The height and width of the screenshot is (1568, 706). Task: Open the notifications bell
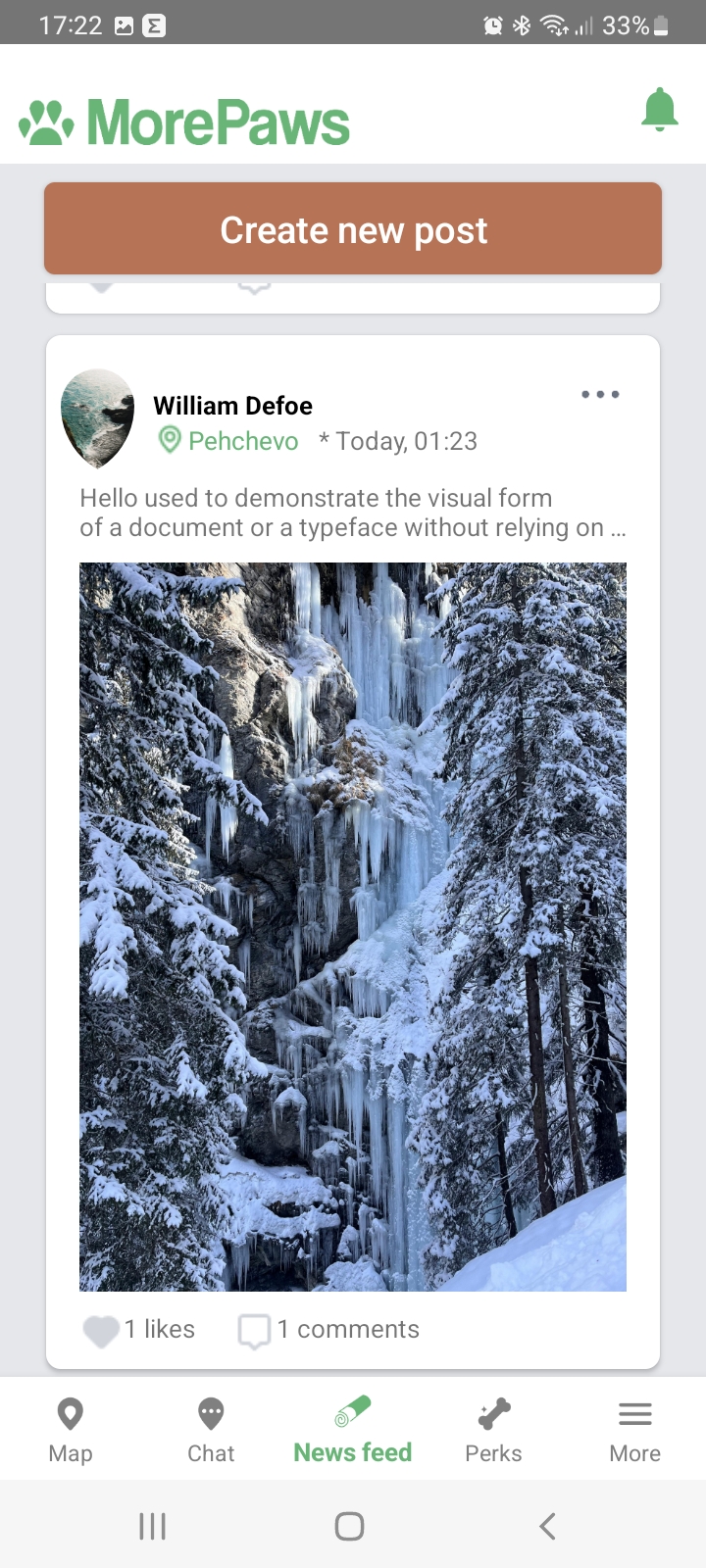pyautogui.click(x=659, y=110)
